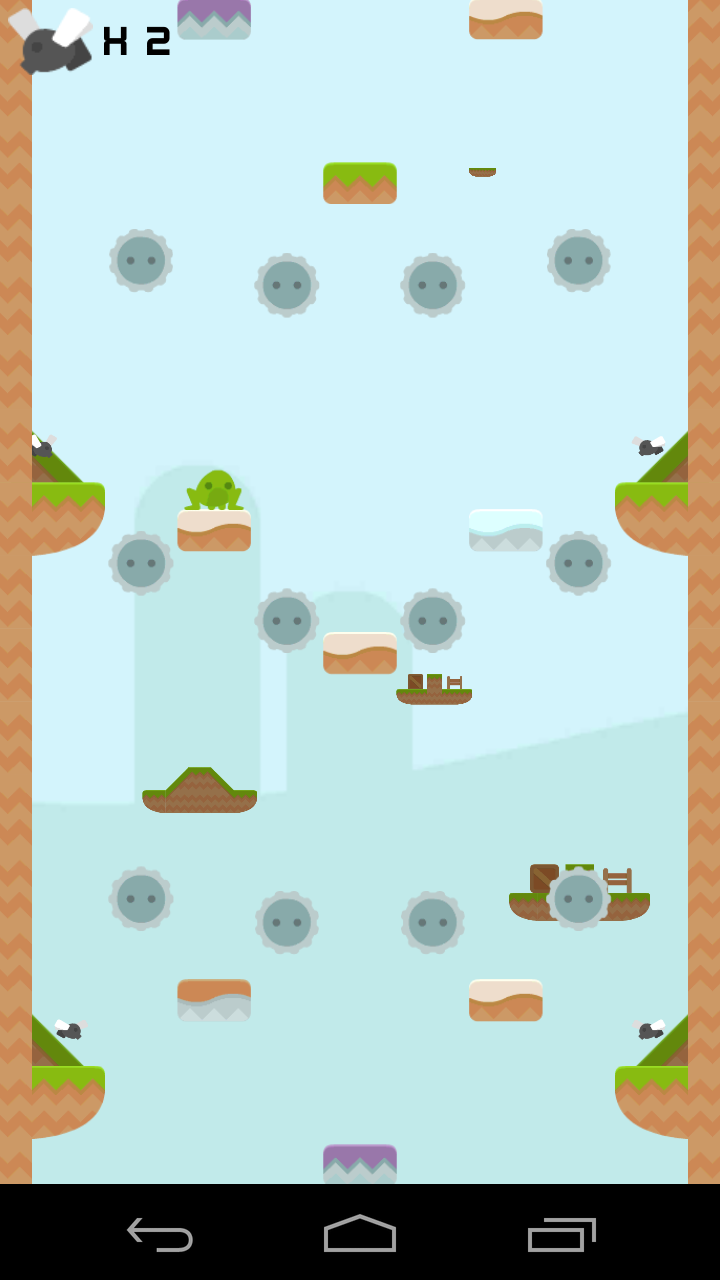Select the sandy platform the frog sits on
The width and height of the screenshot is (720, 1280).
point(213,530)
